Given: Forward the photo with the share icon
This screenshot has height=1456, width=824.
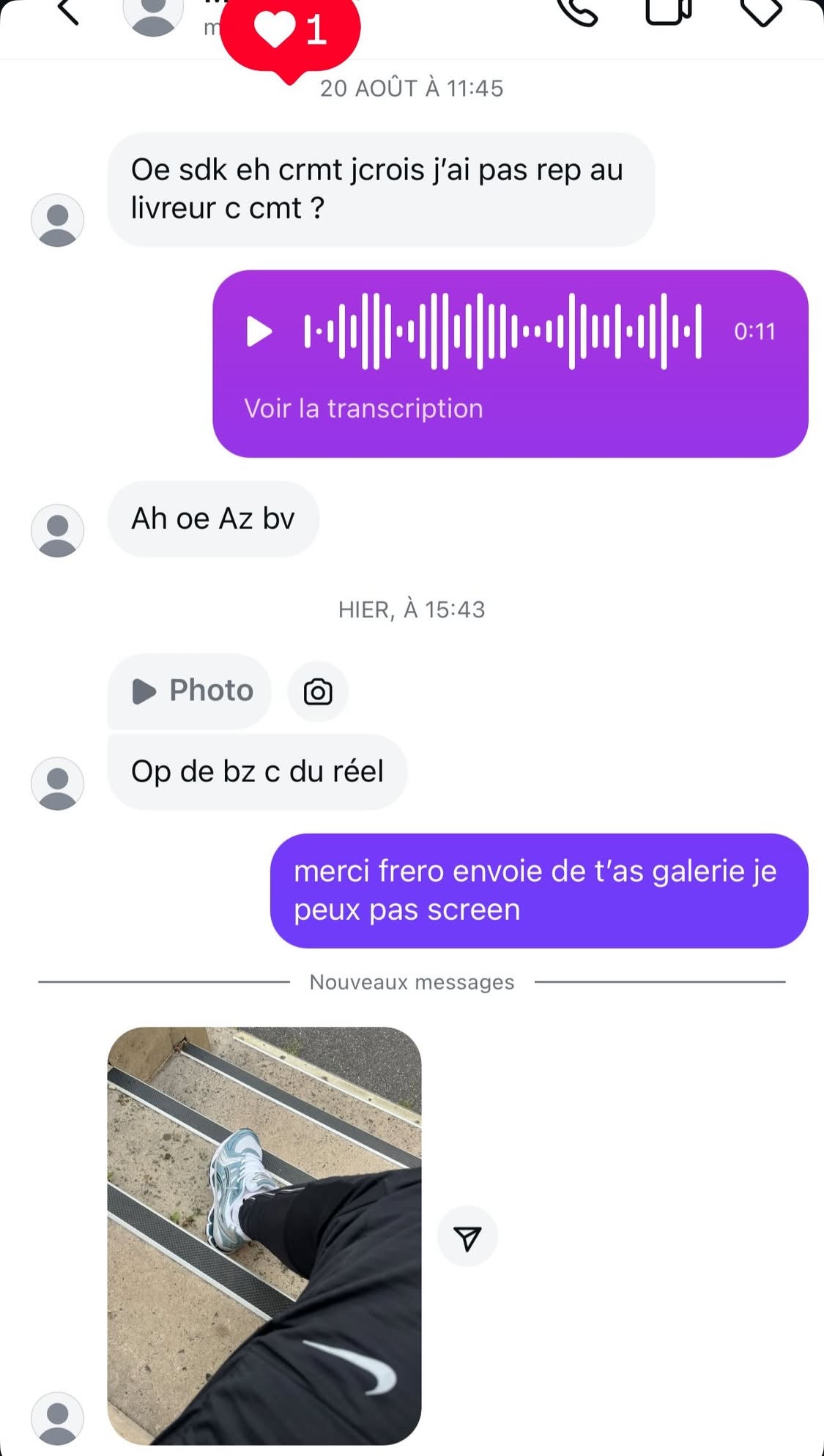Looking at the screenshot, I should coord(467,1238).
